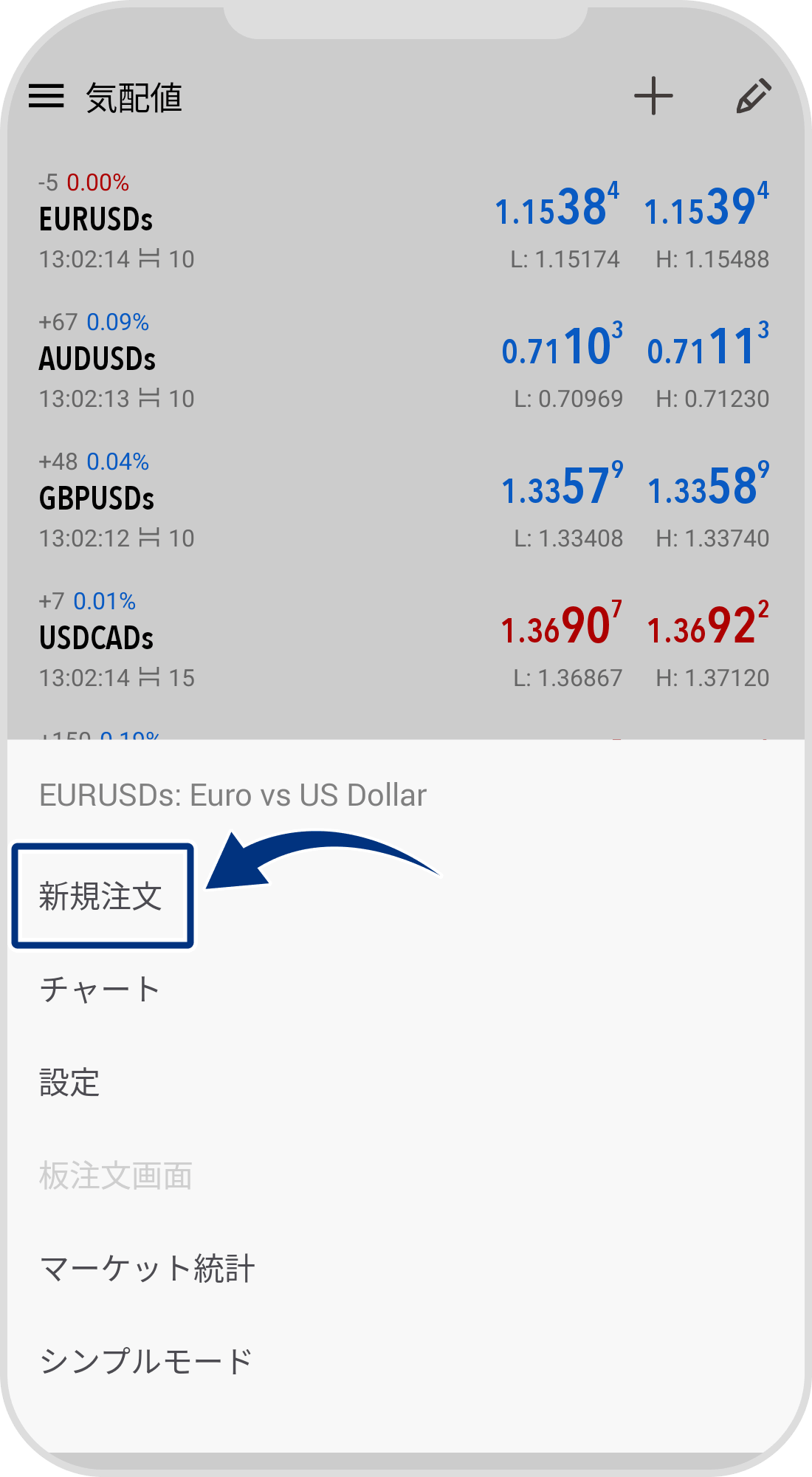Tap the EURUSDs: Euro vs US Dollar header
Image resolution: width=812 pixels, height=1477 pixels.
[x=231, y=795]
